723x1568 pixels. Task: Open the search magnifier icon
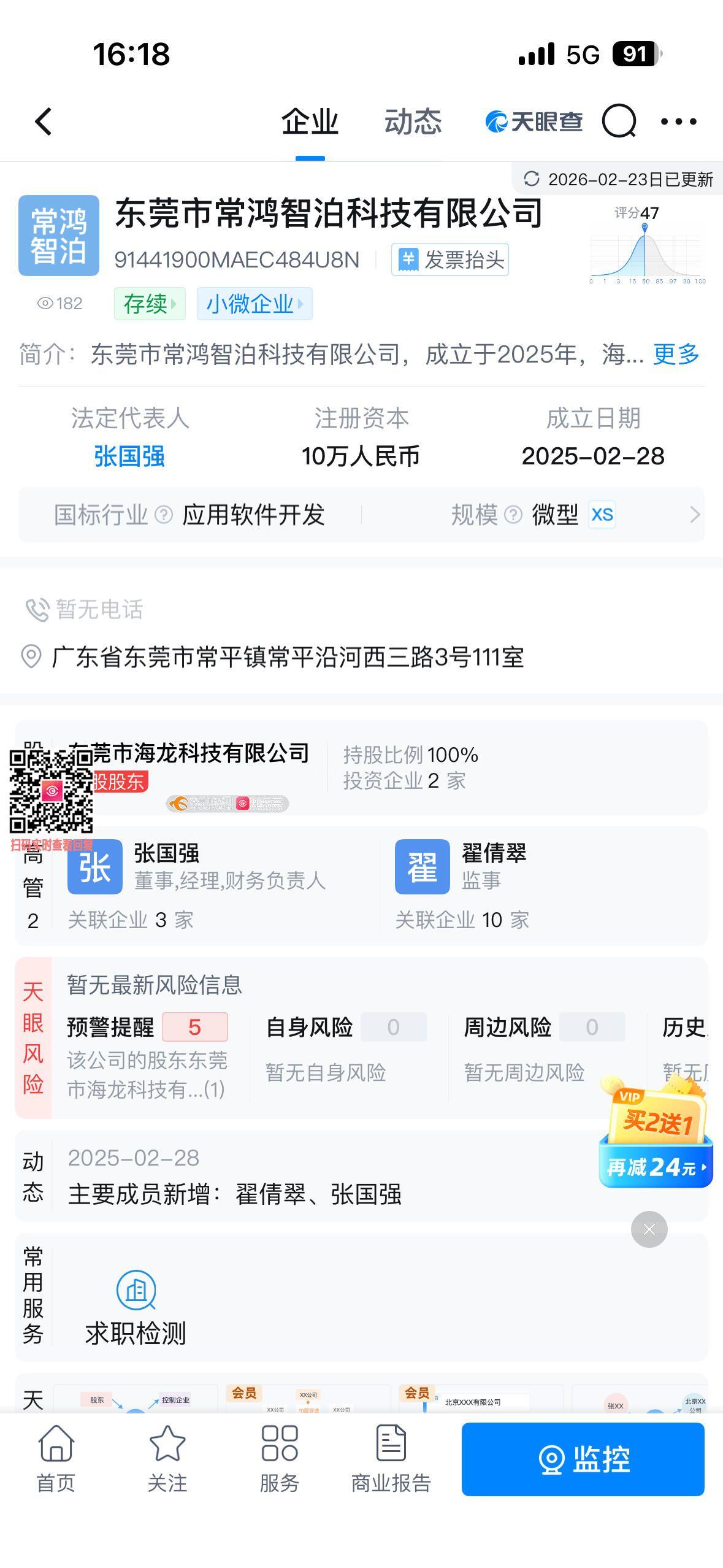coord(619,121)
